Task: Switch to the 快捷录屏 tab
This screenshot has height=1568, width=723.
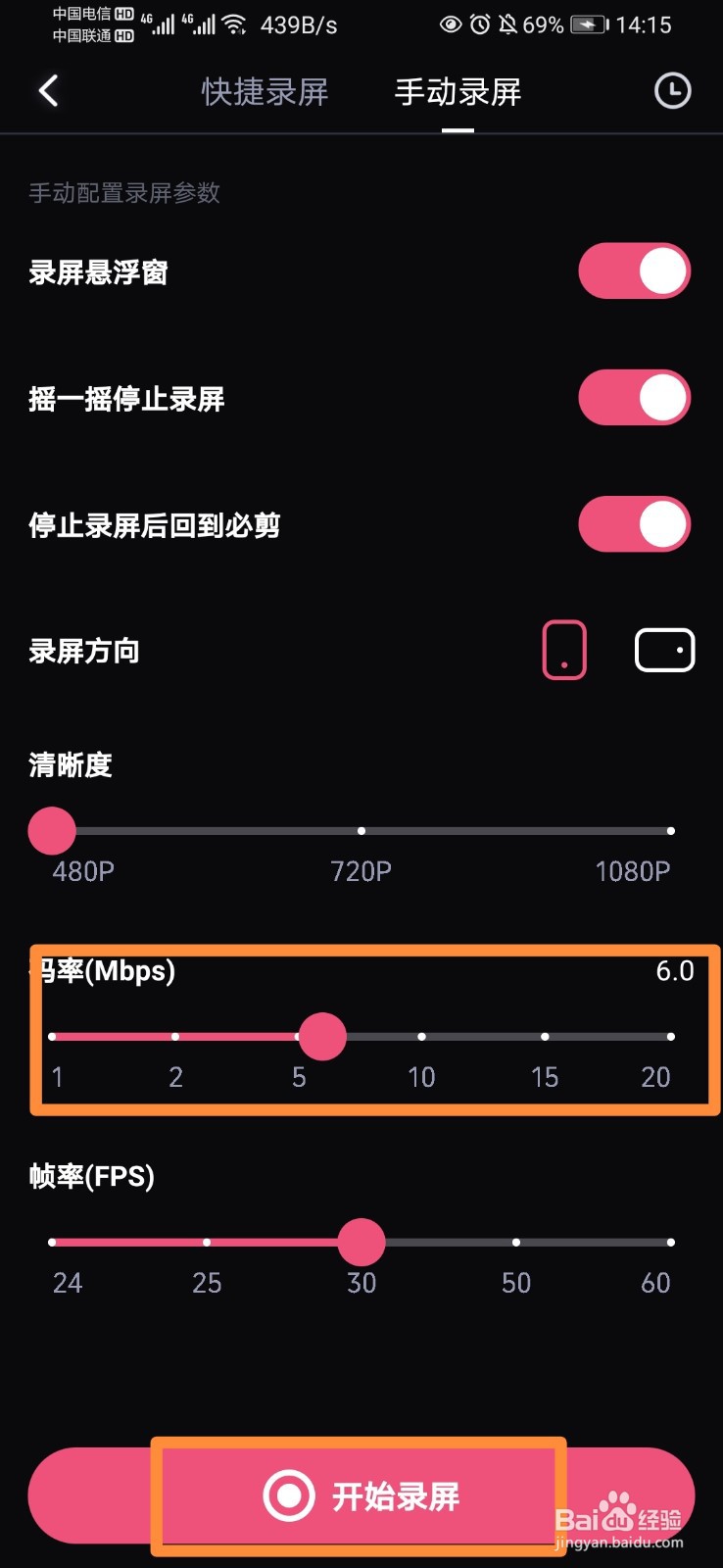Action: (265, 90)
